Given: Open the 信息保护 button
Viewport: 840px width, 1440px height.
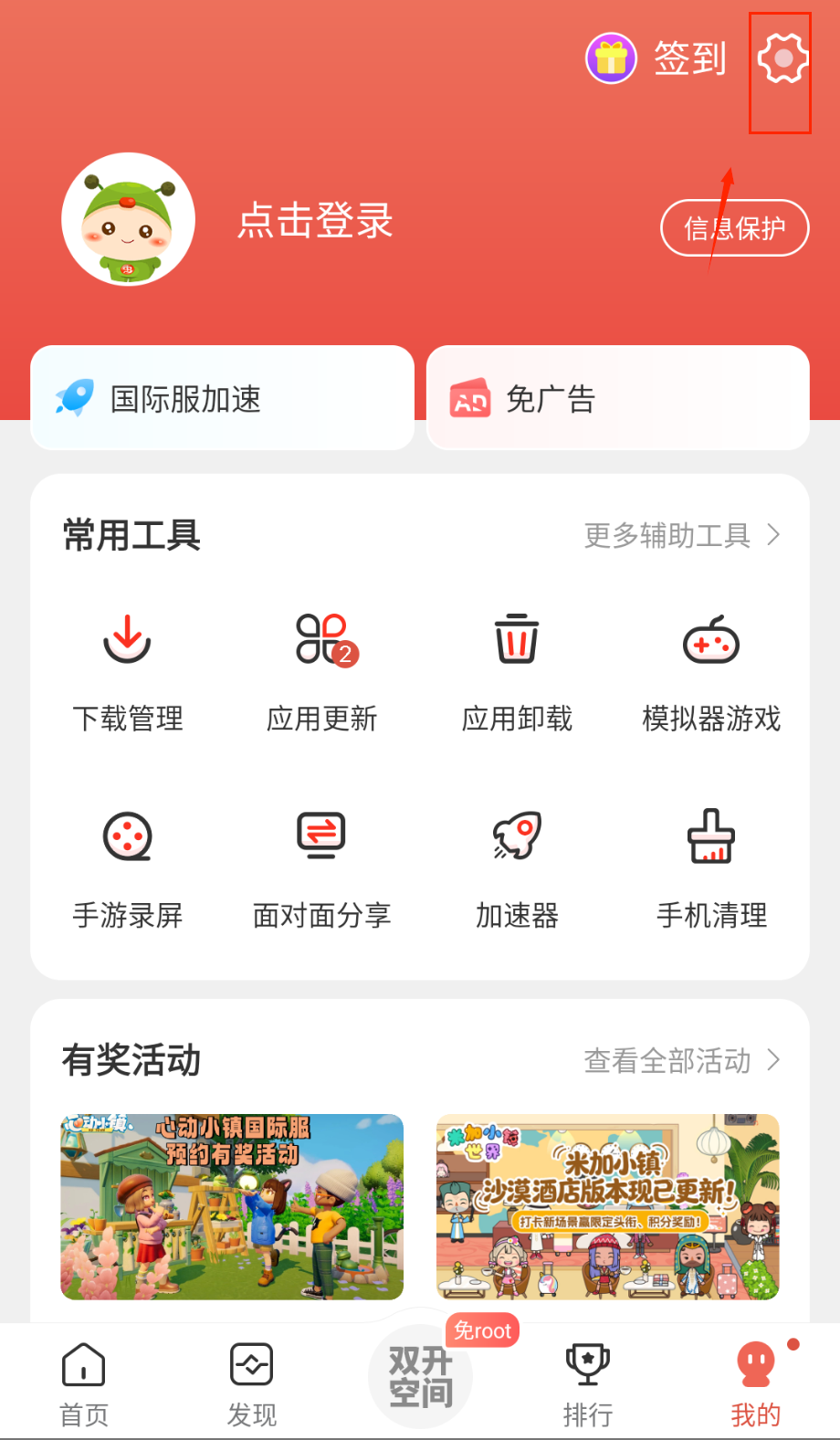Looking at the screenshot, I should (734, 228).
